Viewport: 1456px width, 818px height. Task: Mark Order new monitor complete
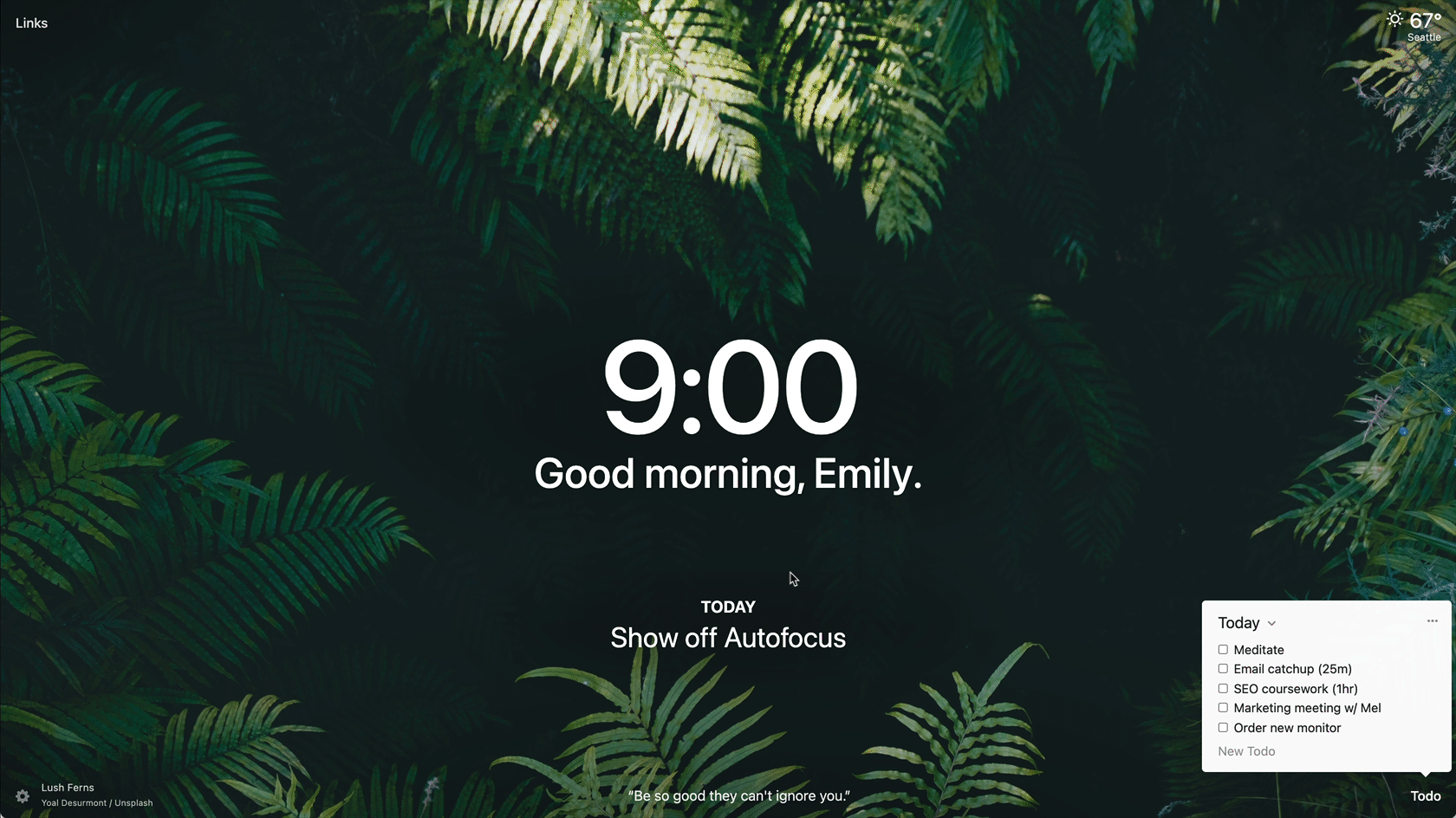coord(1223,728)
